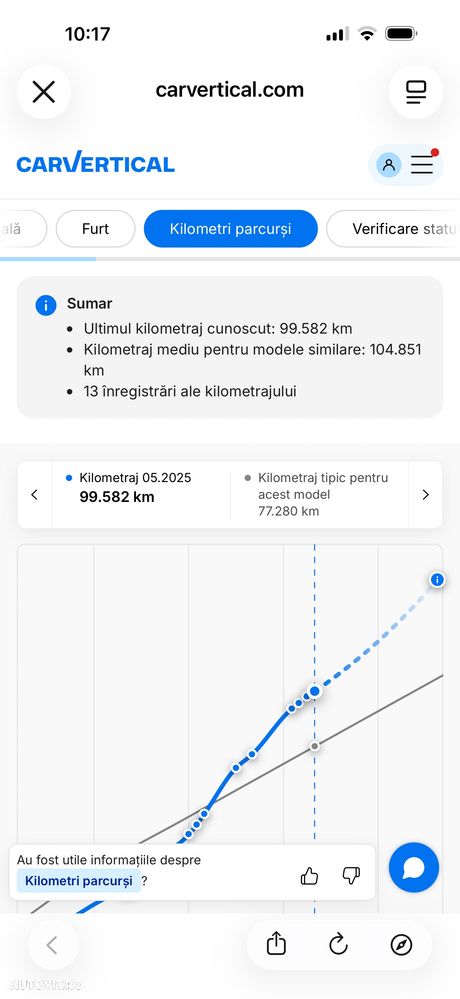Show next mileage record arrow
Viewport: 460px width, 999px height.
point(426,495)
